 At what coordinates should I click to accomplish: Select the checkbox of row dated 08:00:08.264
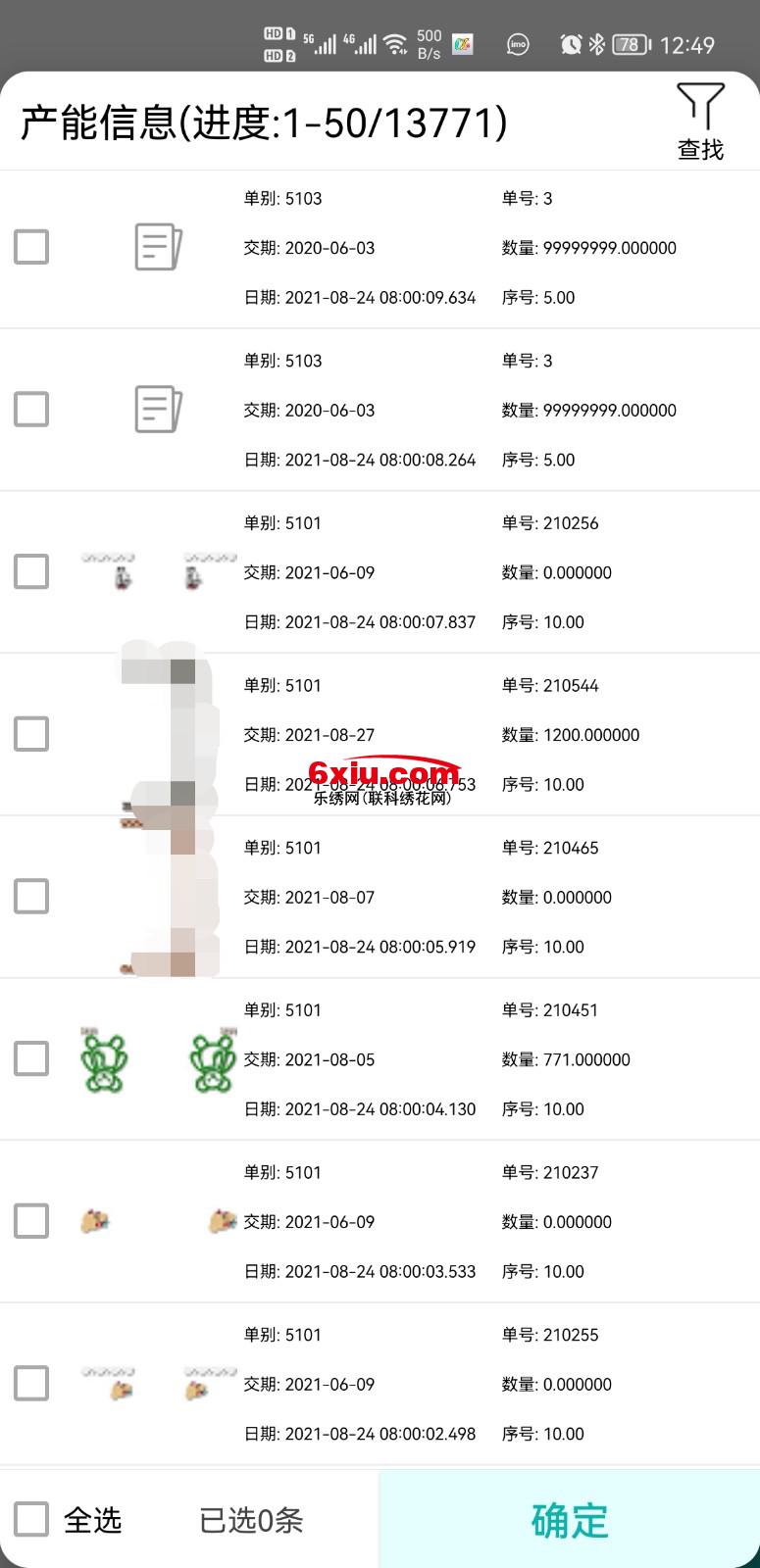coord(31,410)
